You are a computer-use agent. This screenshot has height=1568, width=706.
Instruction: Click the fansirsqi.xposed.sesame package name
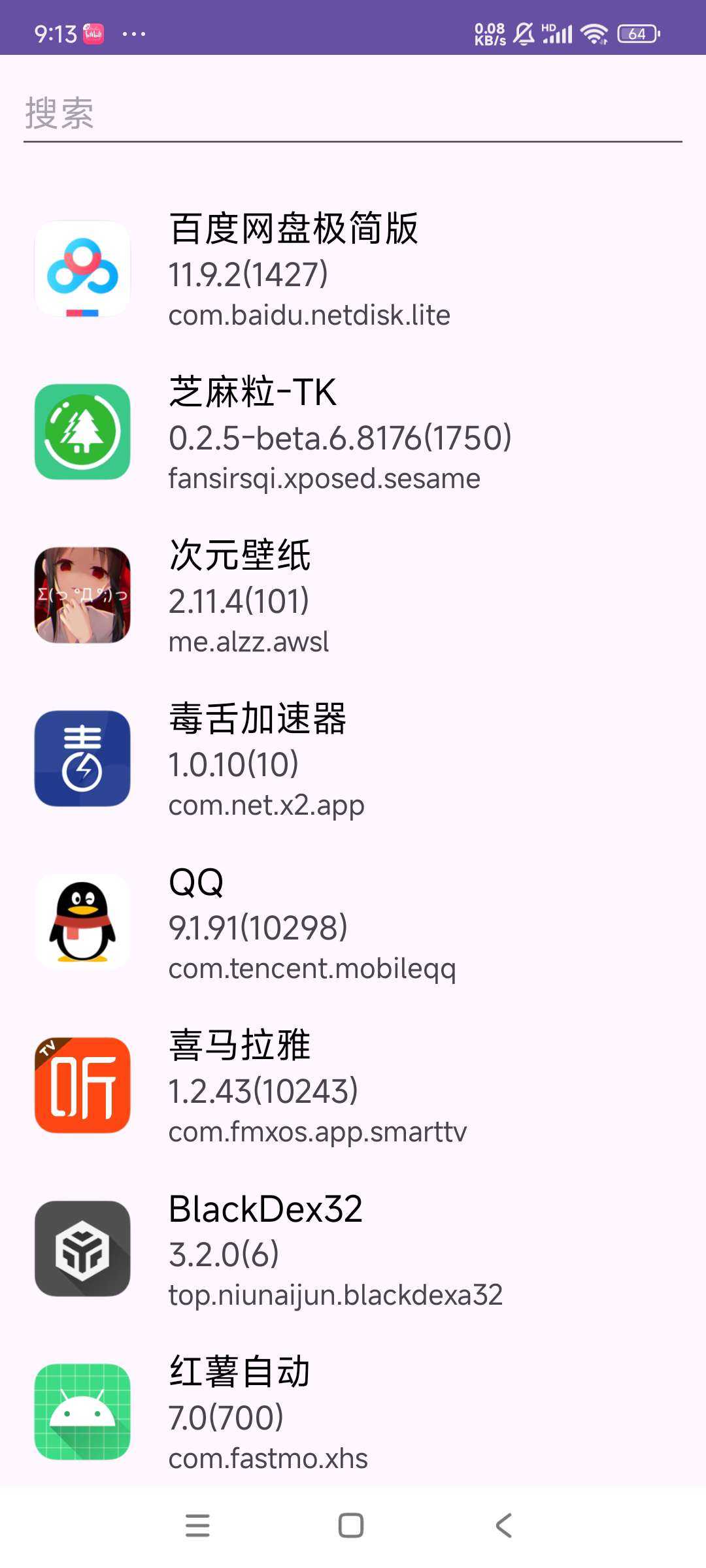[323, 478]
